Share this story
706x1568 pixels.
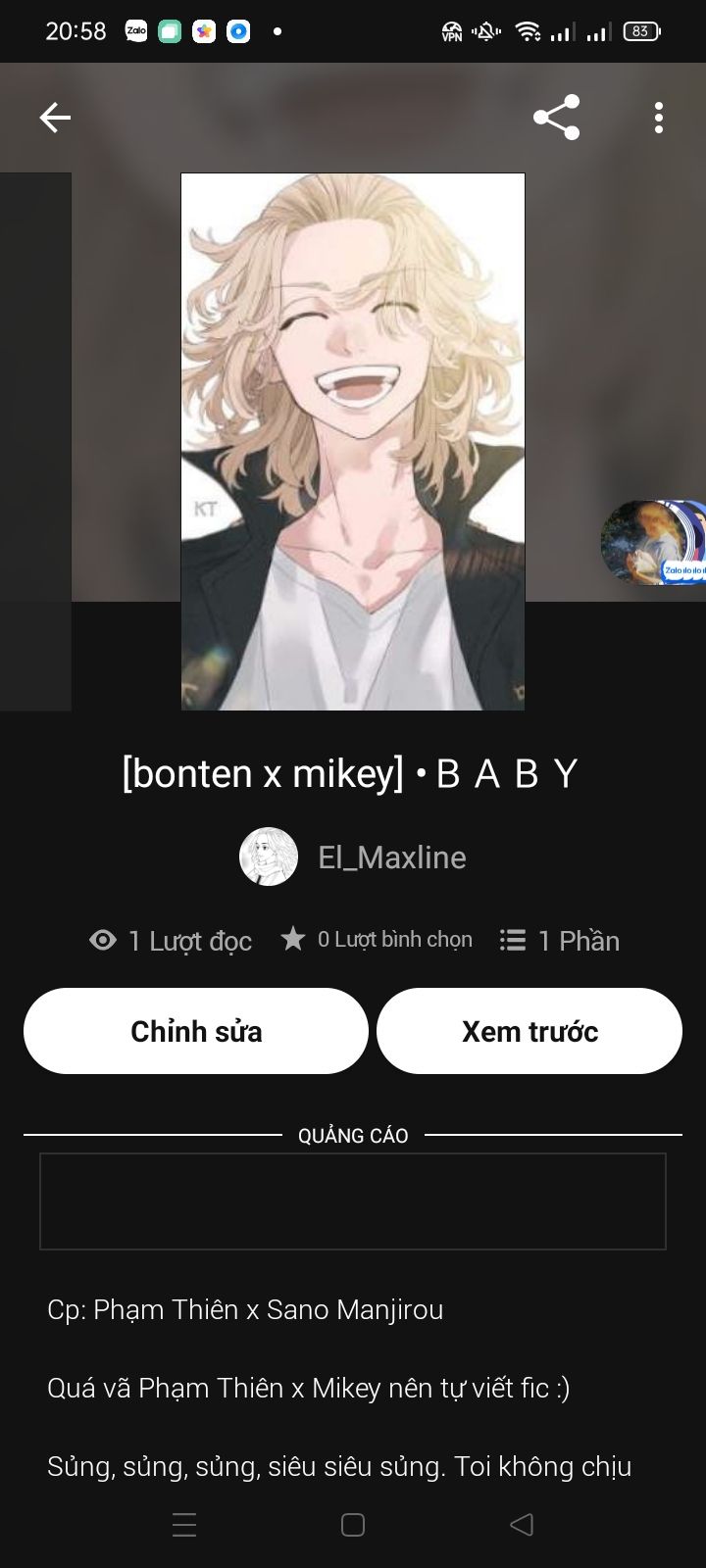click(556, 118)
